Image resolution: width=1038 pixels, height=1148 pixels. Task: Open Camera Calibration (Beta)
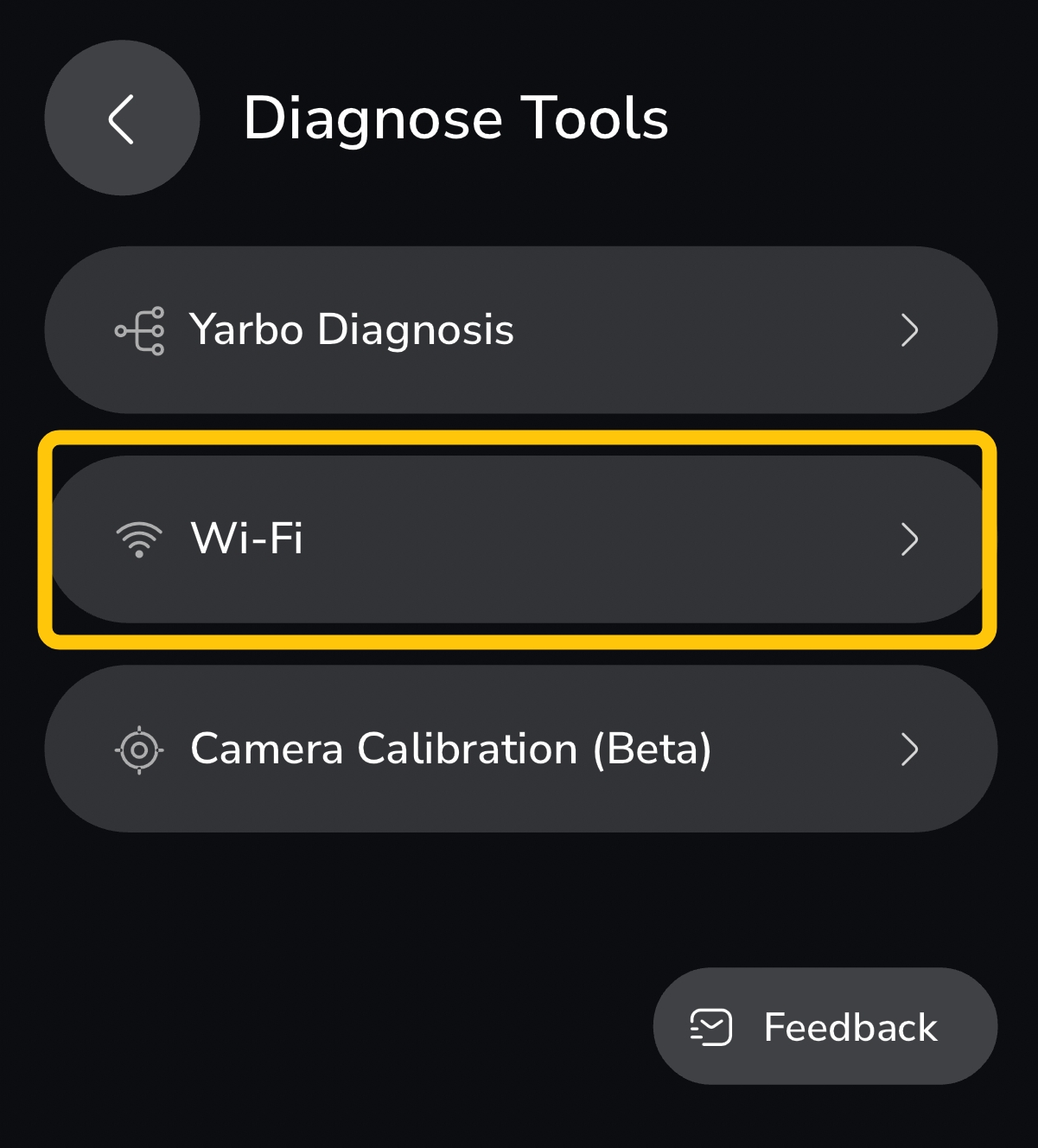point(520,749)
